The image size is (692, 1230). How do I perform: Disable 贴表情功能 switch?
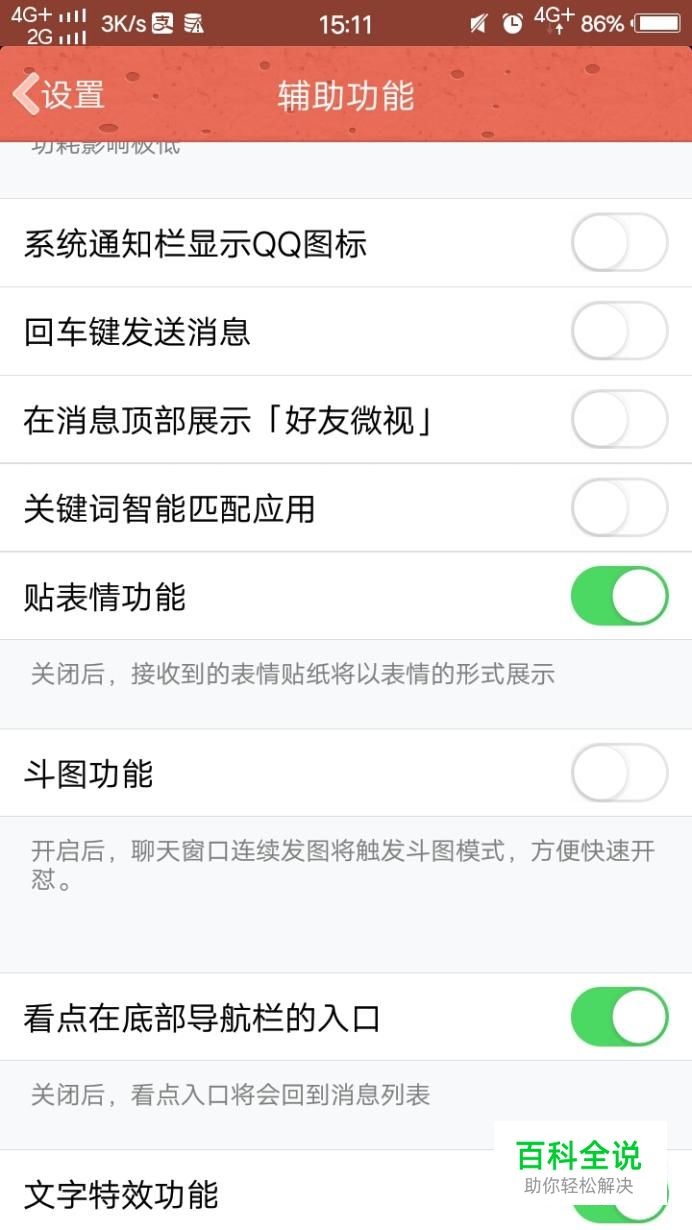point(619,596)
